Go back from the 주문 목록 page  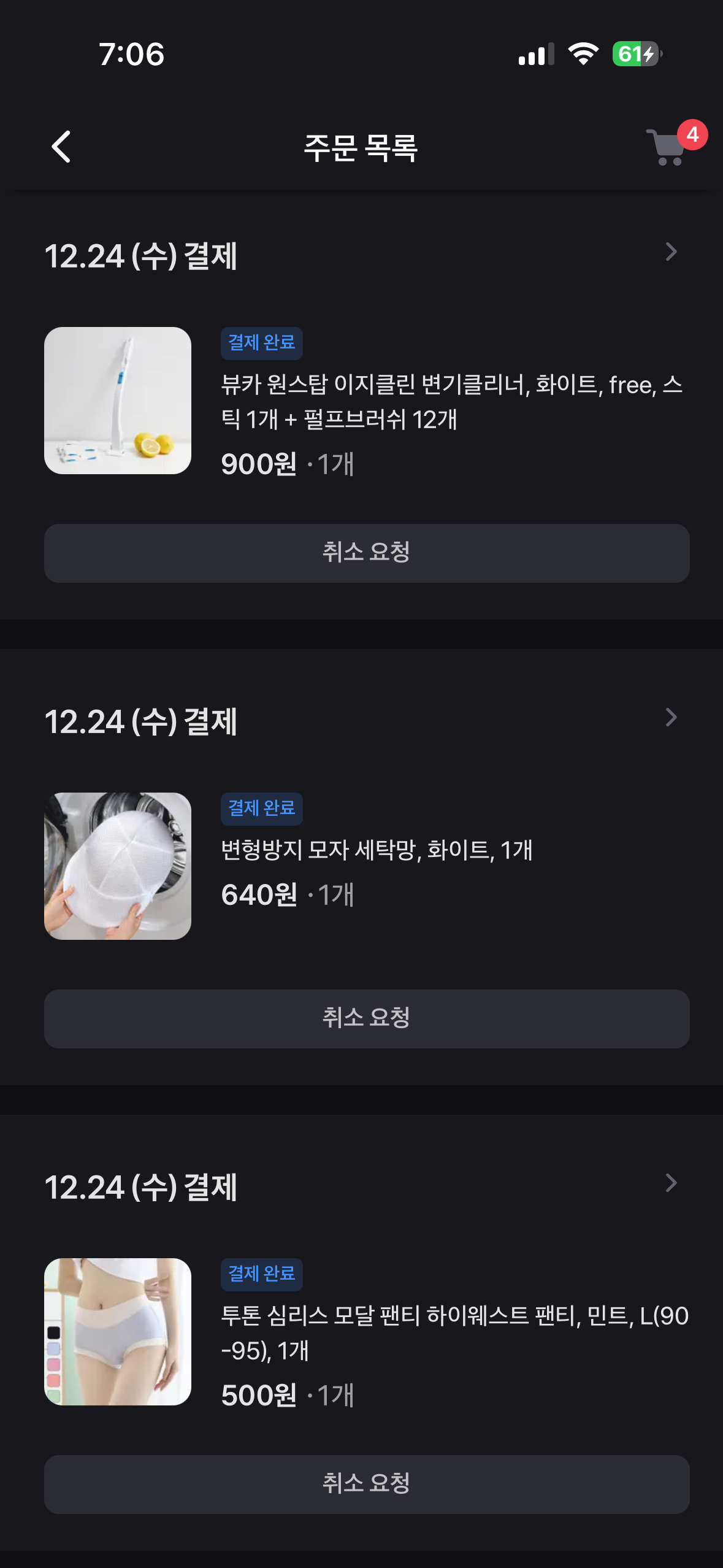pos(61,147)
